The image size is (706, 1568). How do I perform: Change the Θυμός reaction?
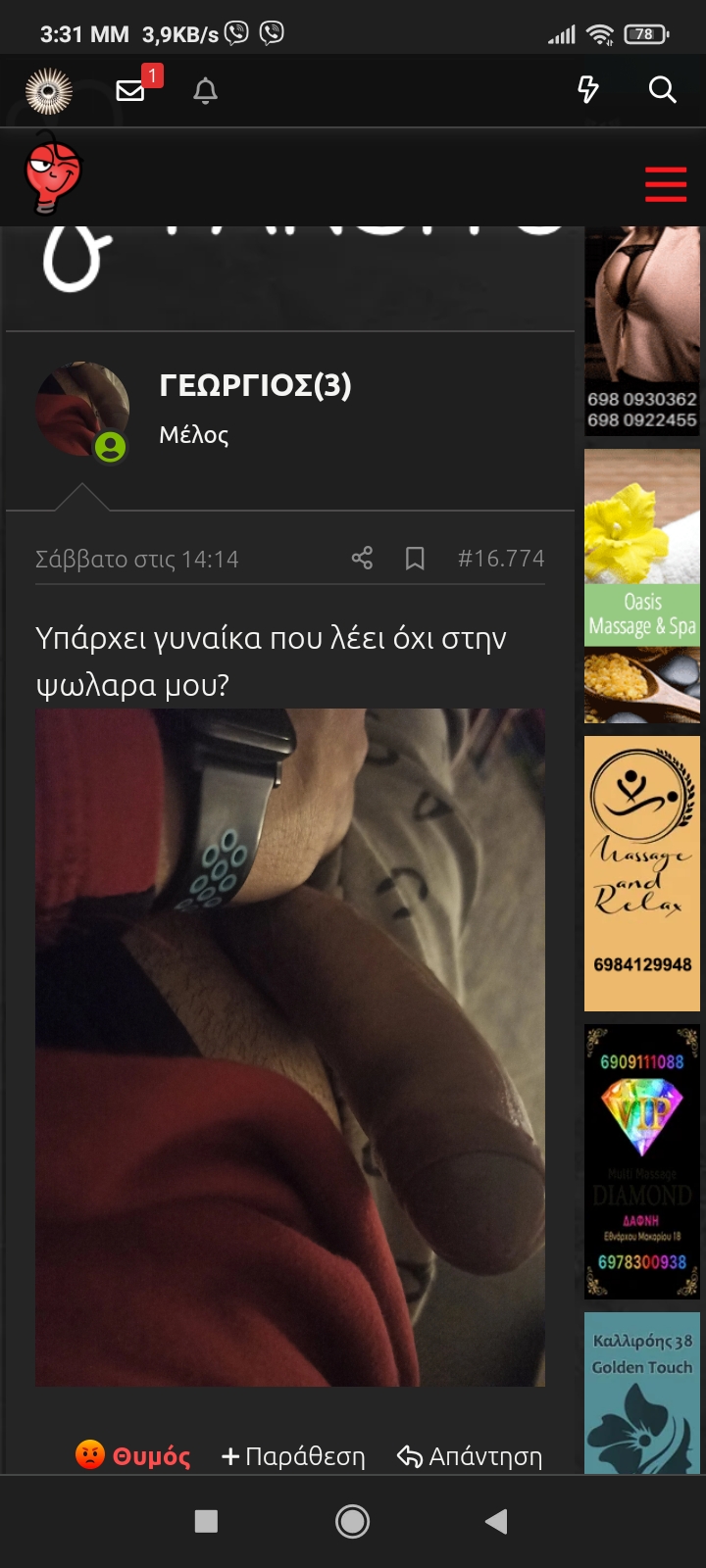coord(133,1455)
